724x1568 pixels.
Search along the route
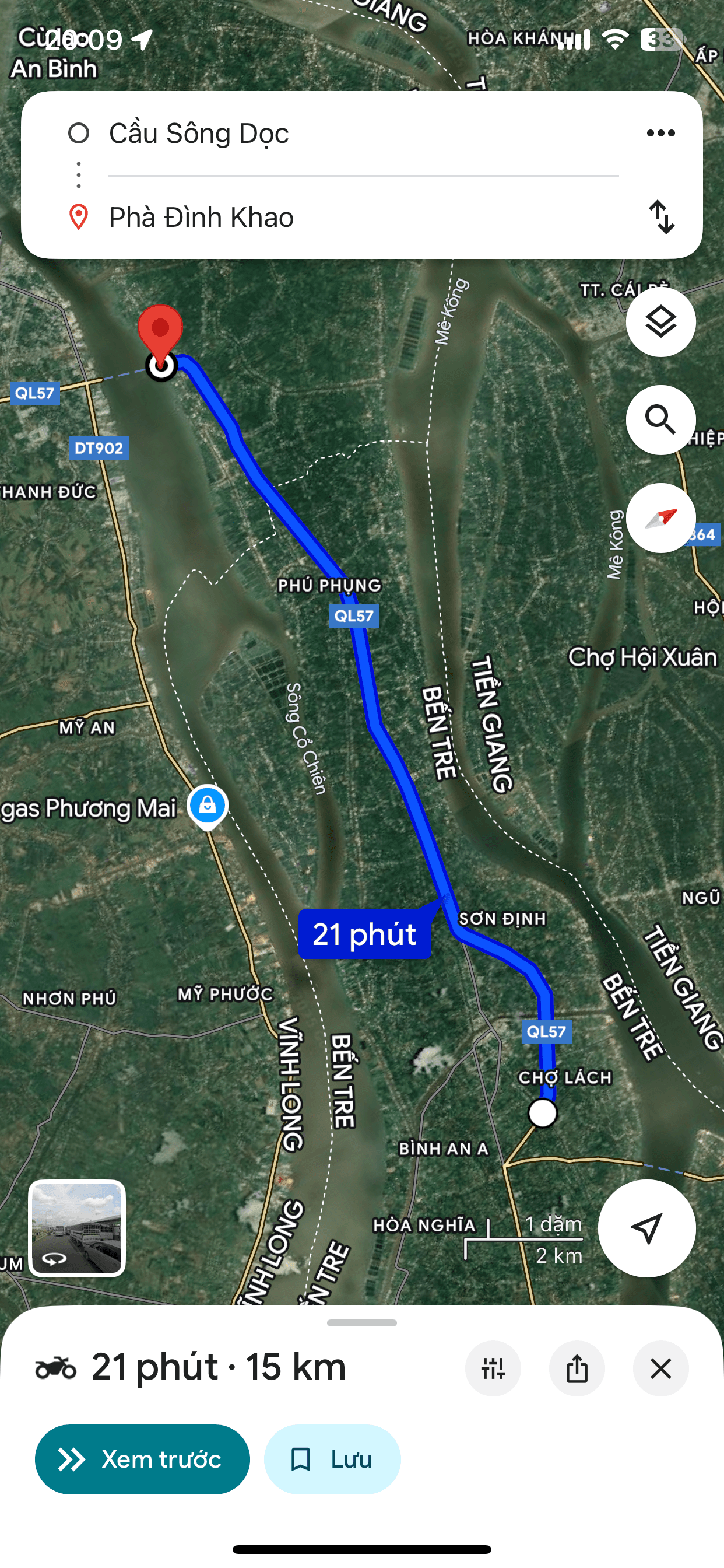(660, 420)
